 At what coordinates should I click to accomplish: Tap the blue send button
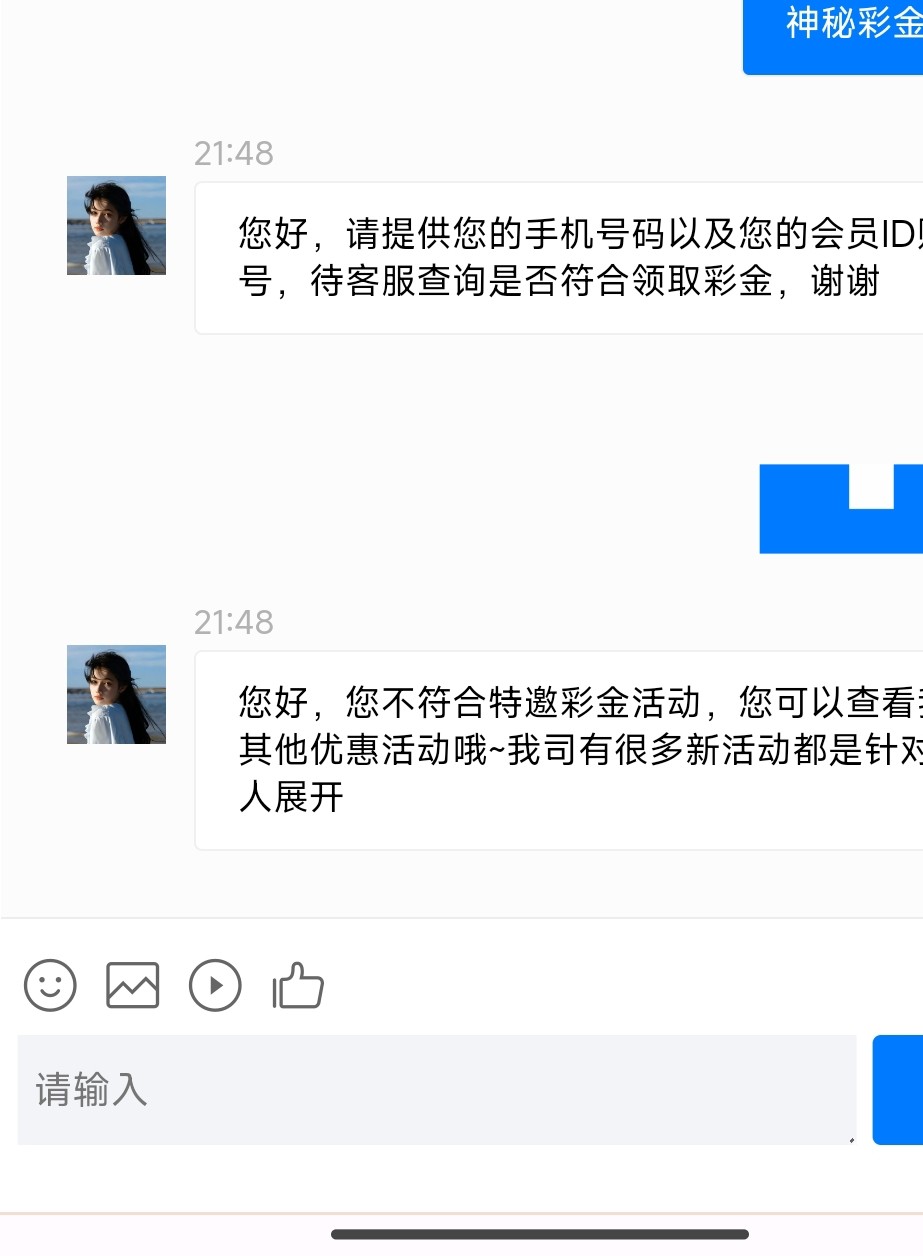point(899,1089)
